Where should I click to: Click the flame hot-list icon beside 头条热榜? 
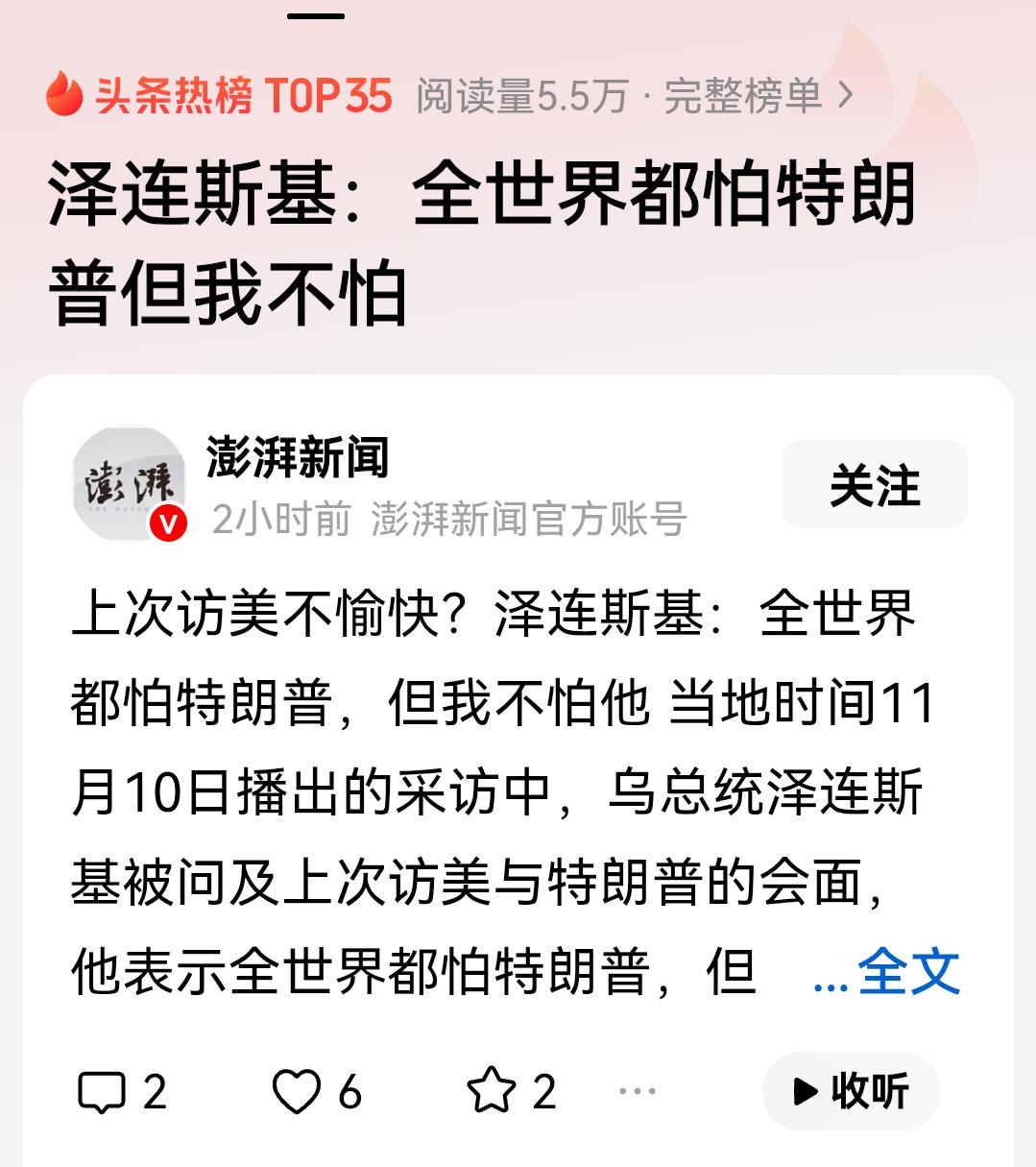pos(63,96)
